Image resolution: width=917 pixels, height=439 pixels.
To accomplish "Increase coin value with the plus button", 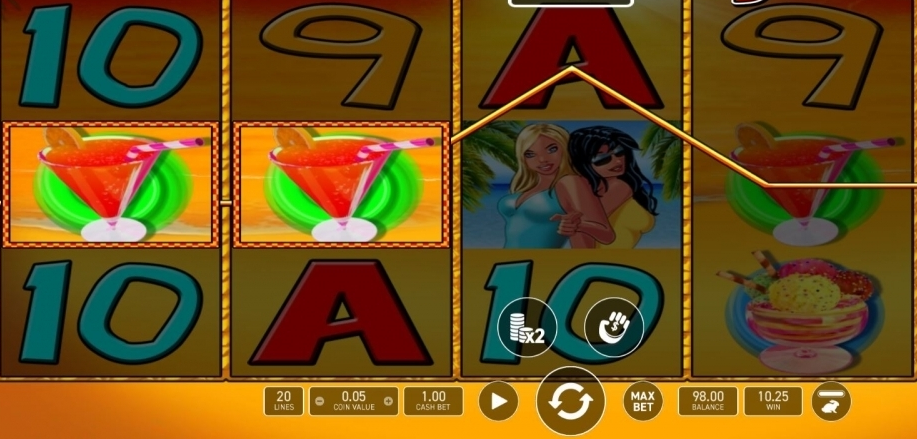I will (x=388, y=402).
